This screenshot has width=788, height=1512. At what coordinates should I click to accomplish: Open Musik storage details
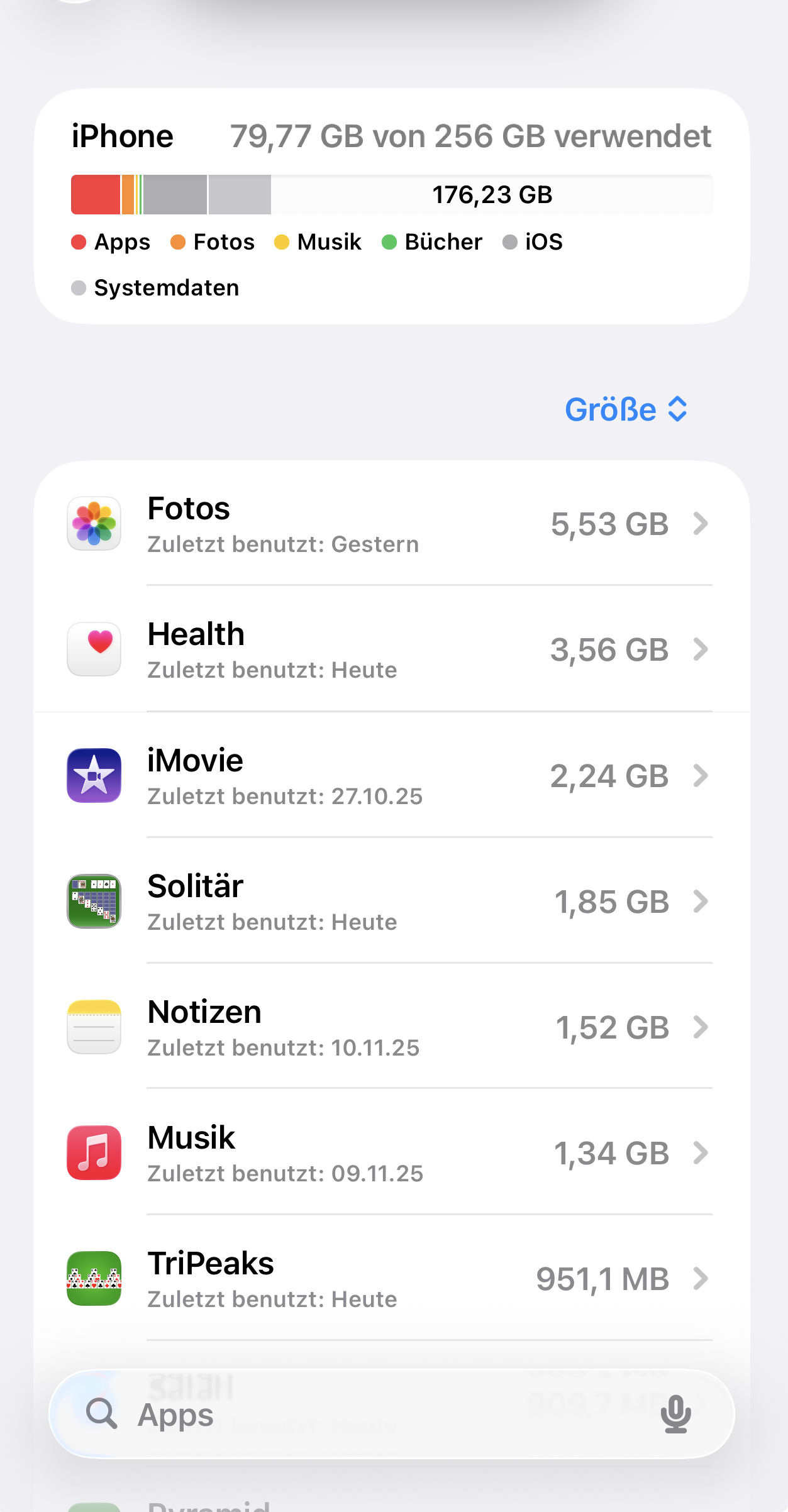pyautogui.click(x=390, y=1153)
